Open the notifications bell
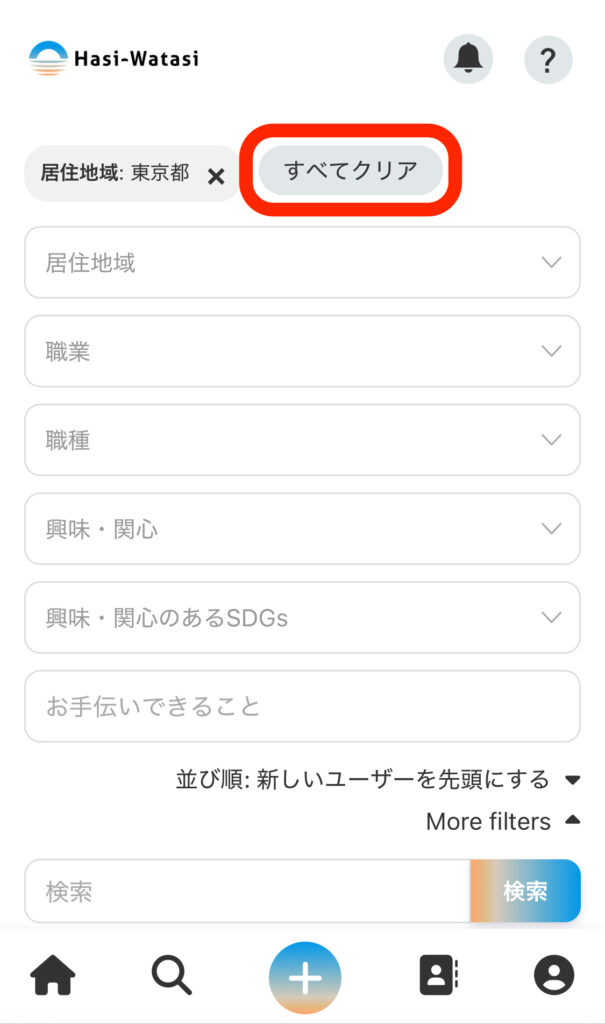The width and height of the screenshot is (605, 1024). click(468, 59)
